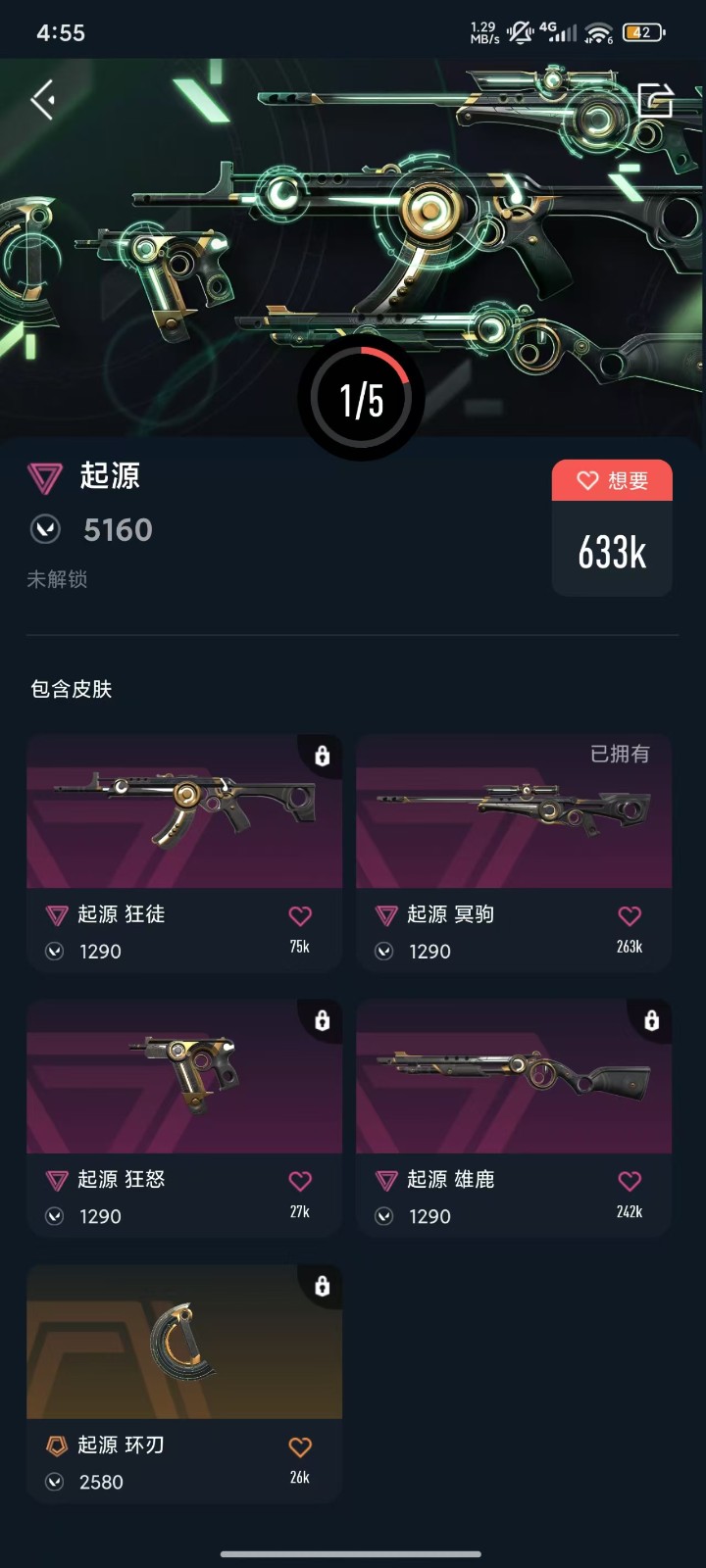Viewport: 706px width, 1568px height.
Task: Share this 起源 bundle page
Action: point(655,100)
